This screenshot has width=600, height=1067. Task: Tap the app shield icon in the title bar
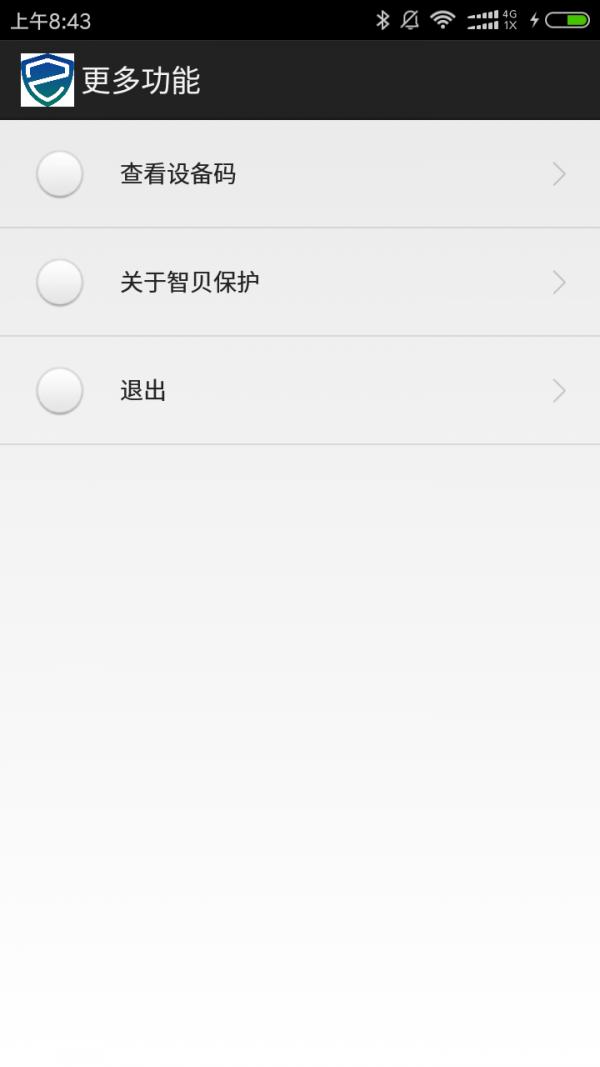coord(47,80)
